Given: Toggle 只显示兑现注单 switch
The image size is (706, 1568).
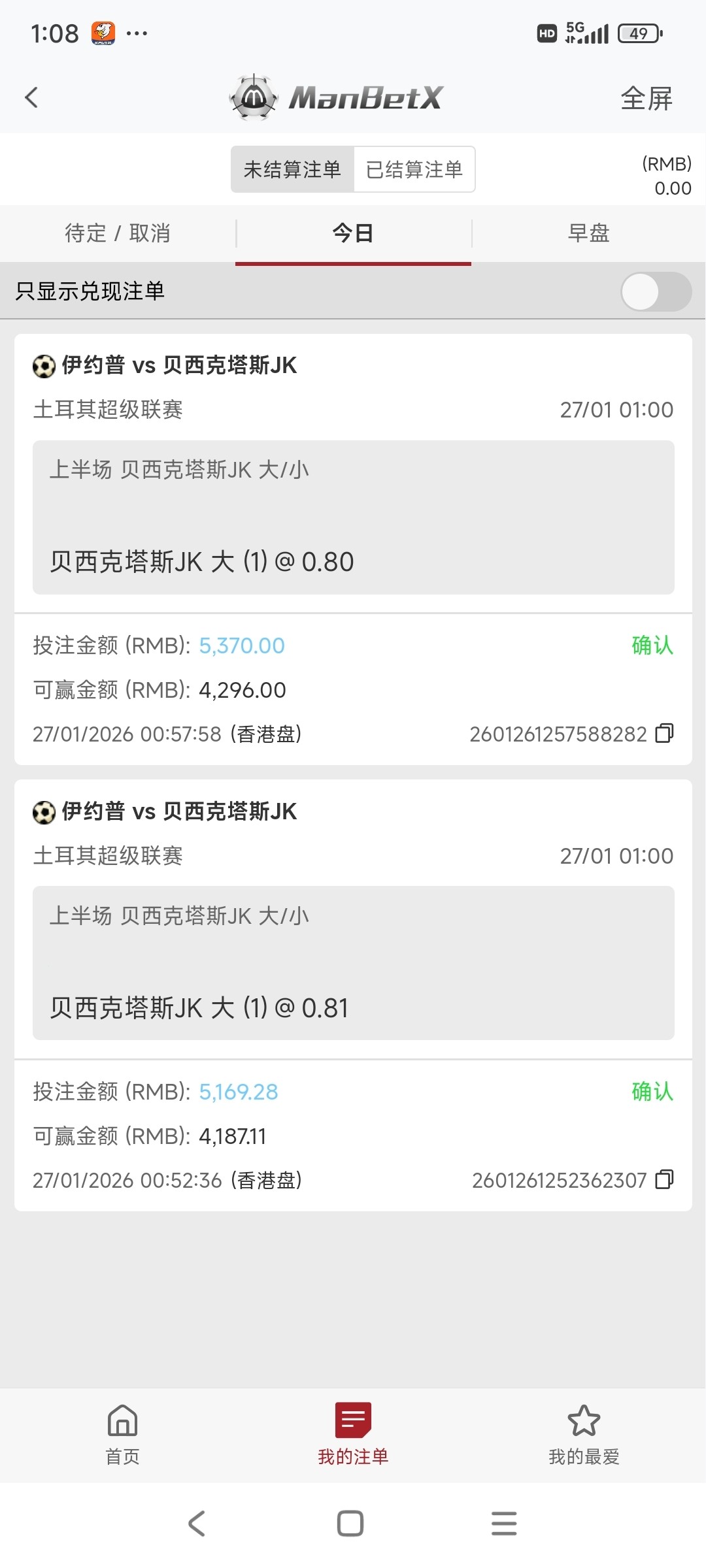Looking at the screenshot, I should point(656,291).
